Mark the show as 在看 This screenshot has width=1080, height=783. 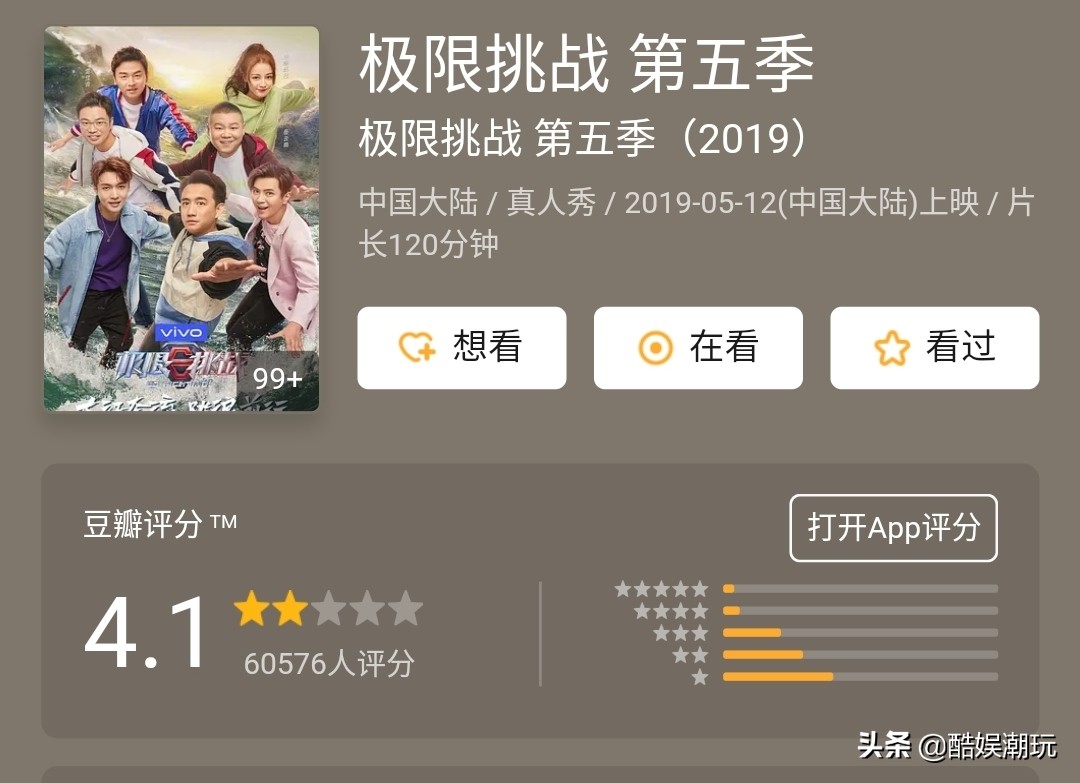tap(698, 348)
